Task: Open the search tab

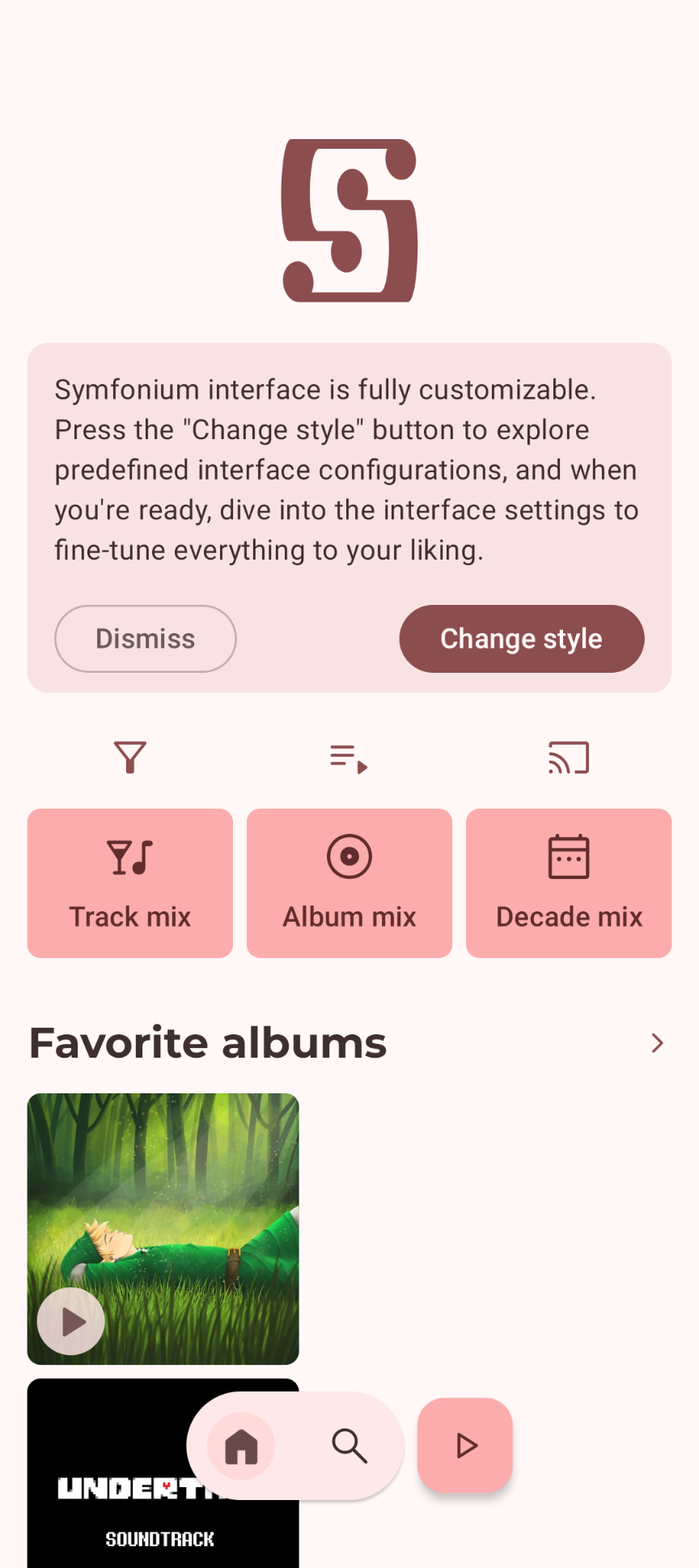Action: (x=349, y=1446)
